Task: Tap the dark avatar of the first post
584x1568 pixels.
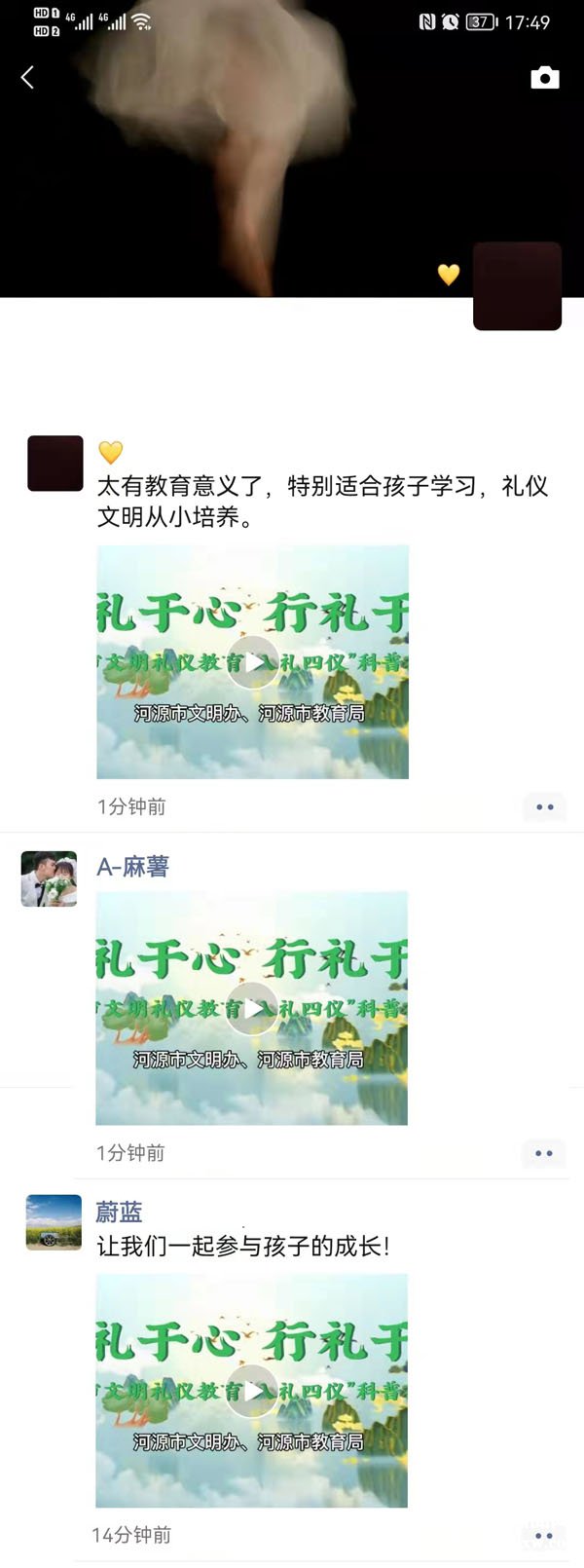Action: pos(55,464)
